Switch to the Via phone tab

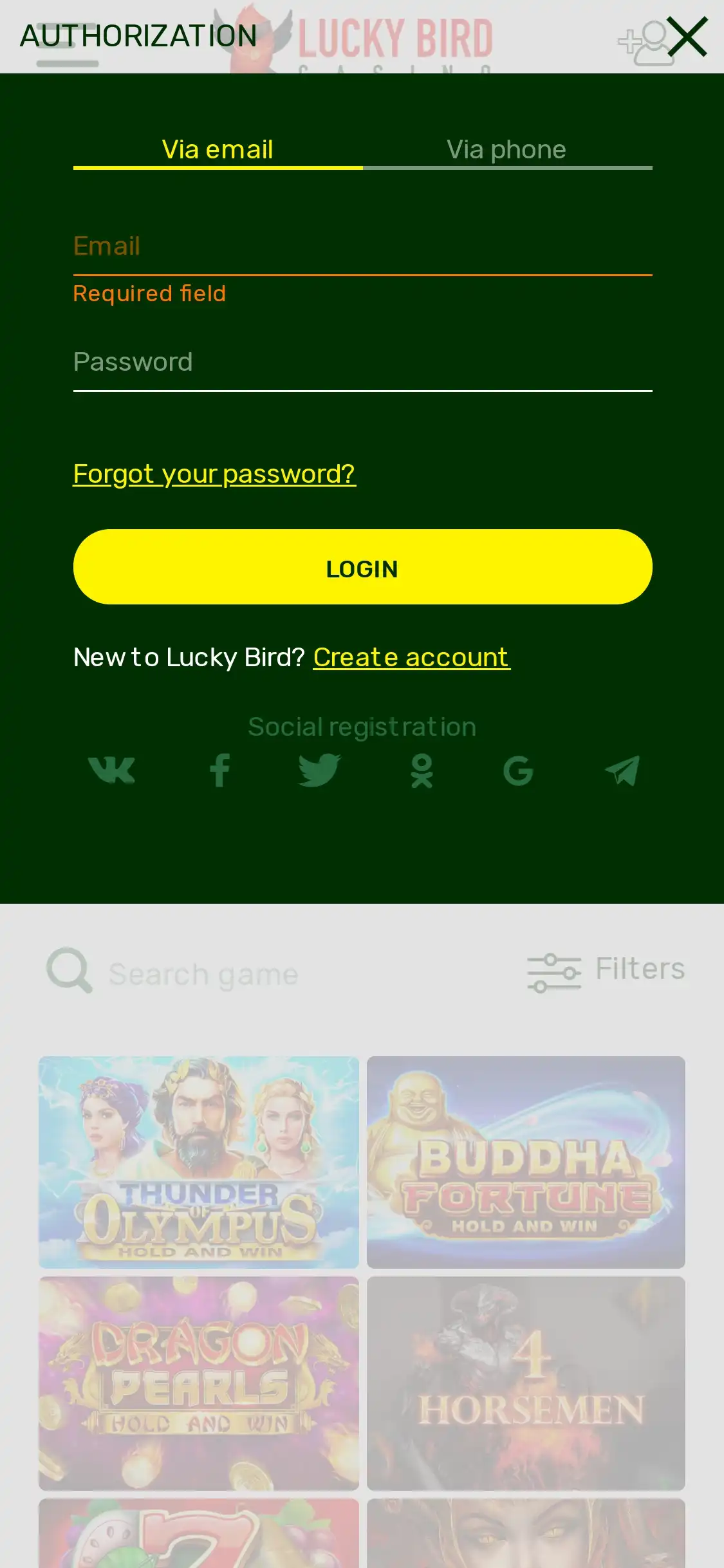point(506,150)
